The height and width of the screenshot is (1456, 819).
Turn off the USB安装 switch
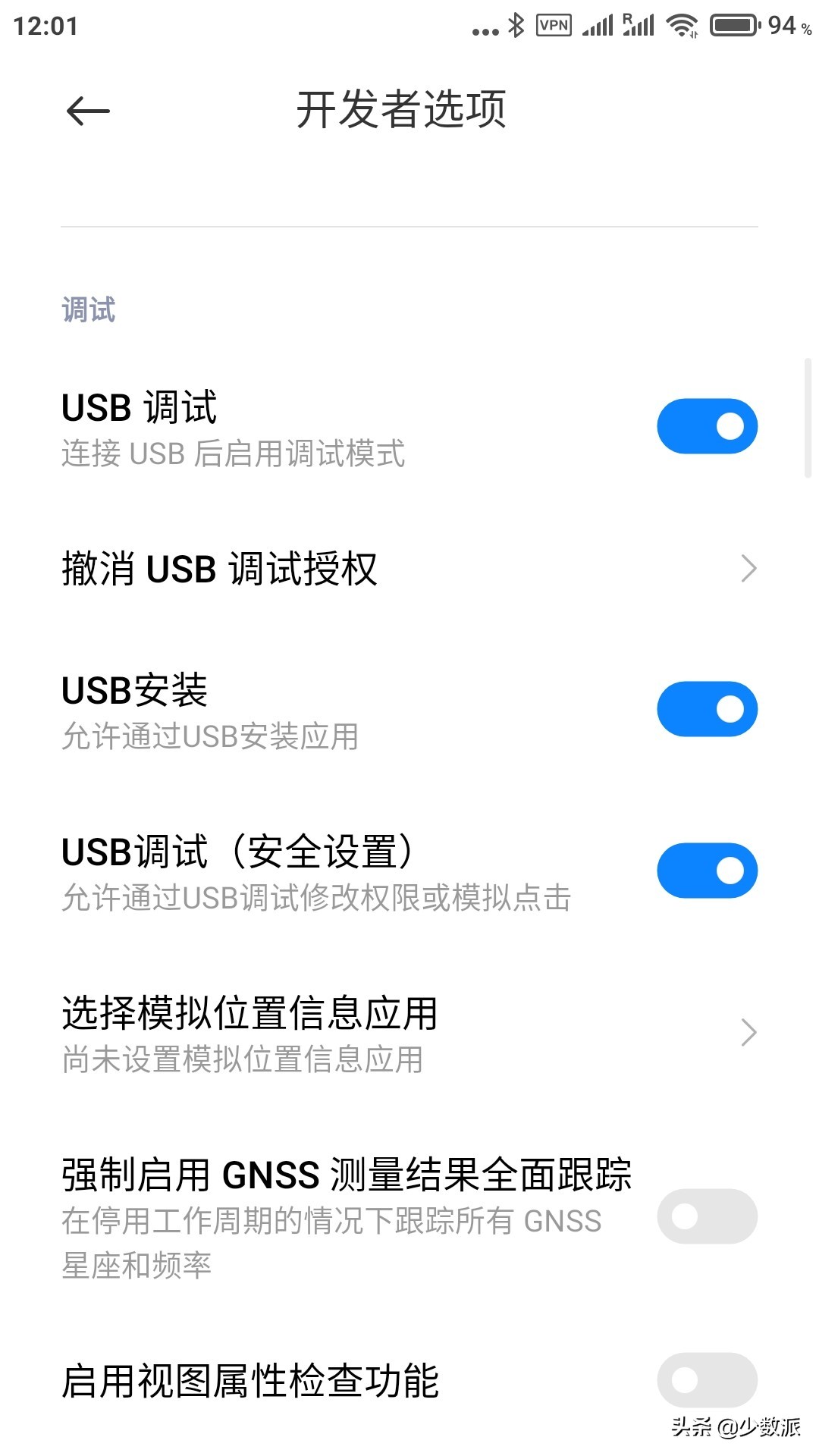point(706,708)
